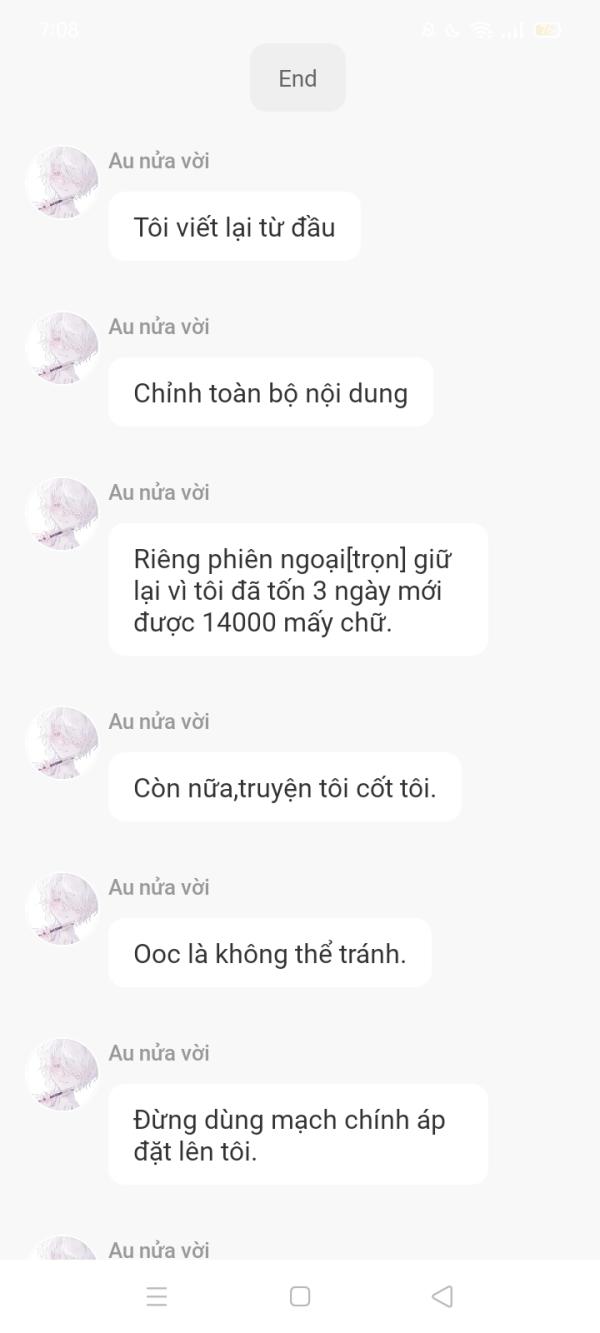
Task: Open recent apps from the navigation bar
Action: point(157,1296)
